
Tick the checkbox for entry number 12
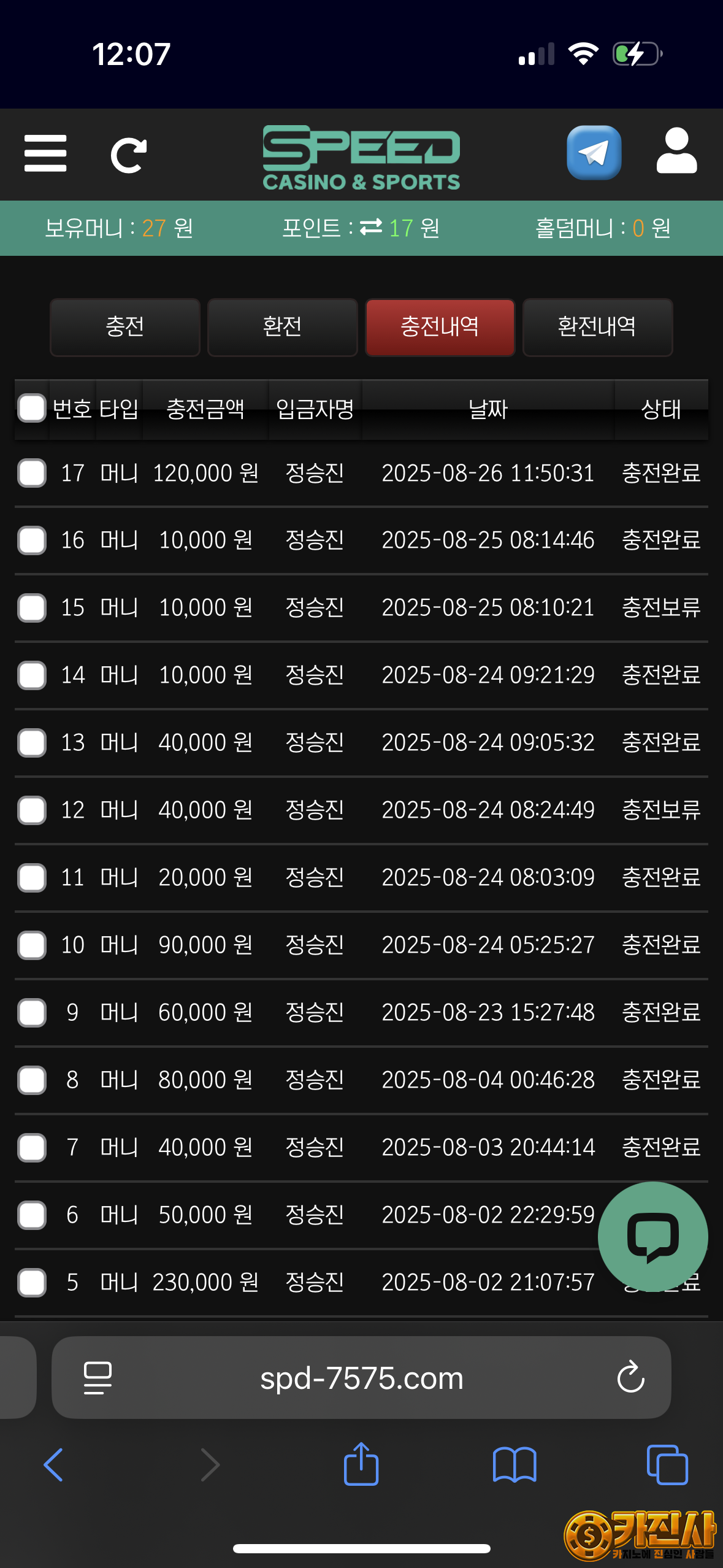(32, 810)
